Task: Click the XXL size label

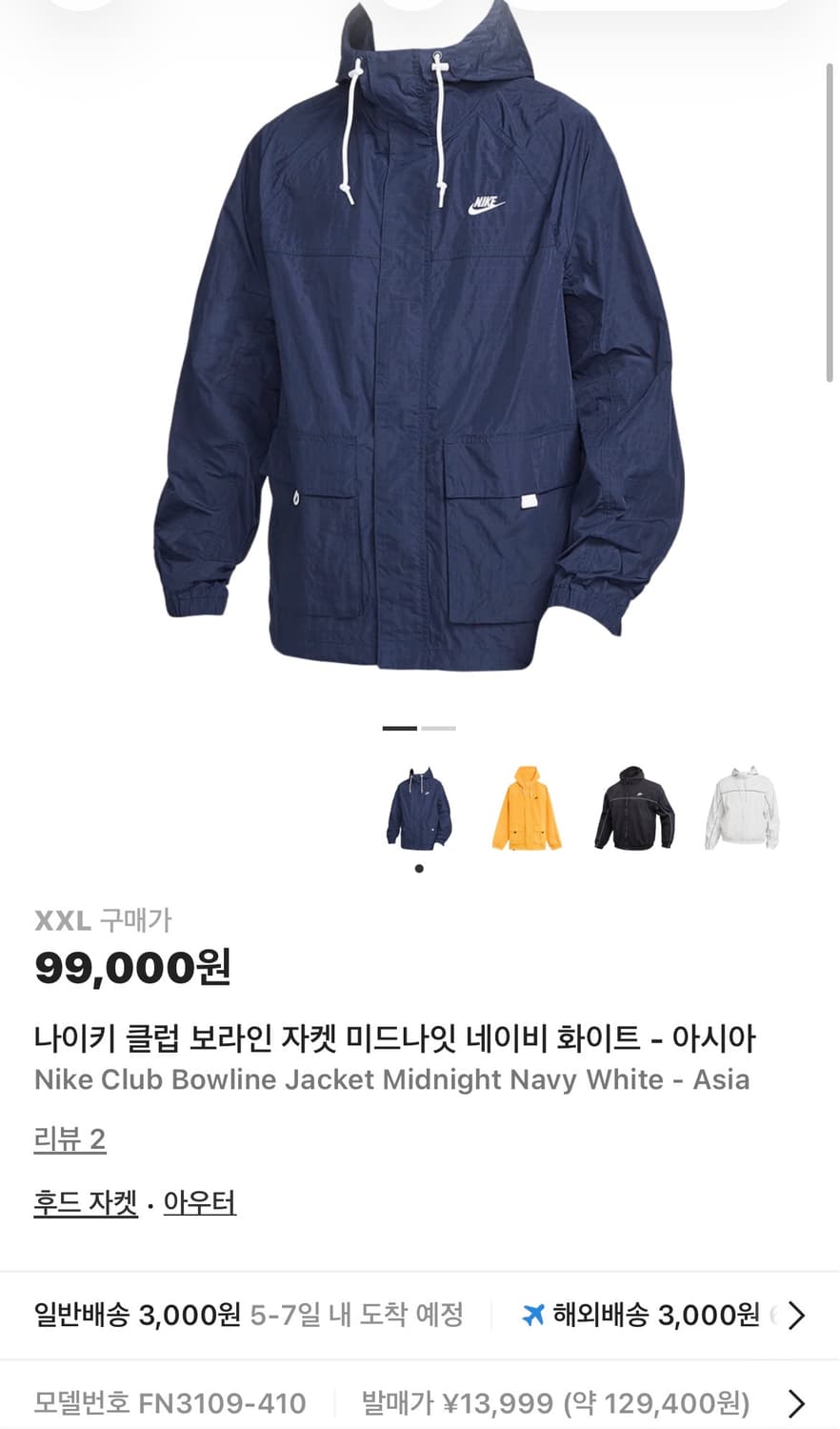Action: coord(61,920)
